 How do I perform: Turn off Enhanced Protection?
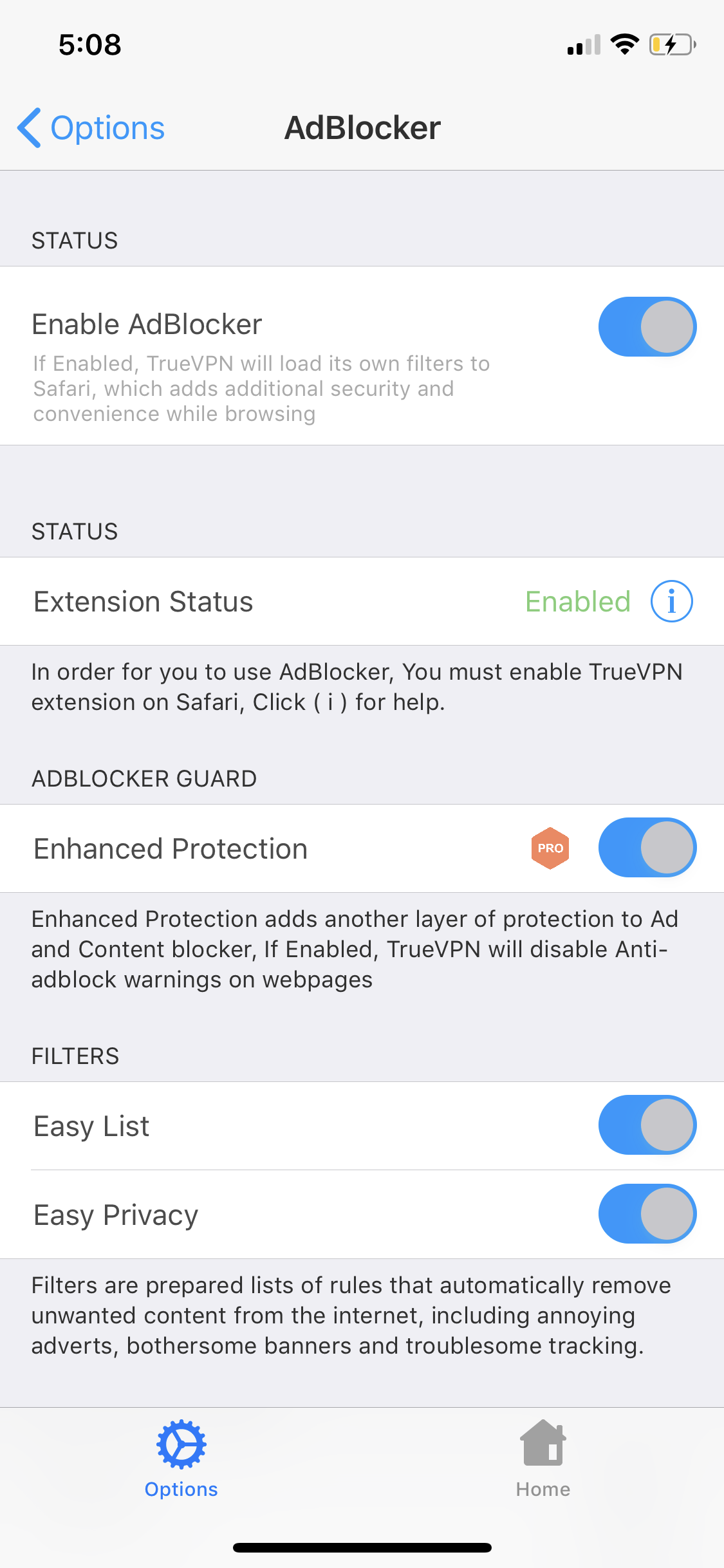pyautogui.click(x=647, y=848)
